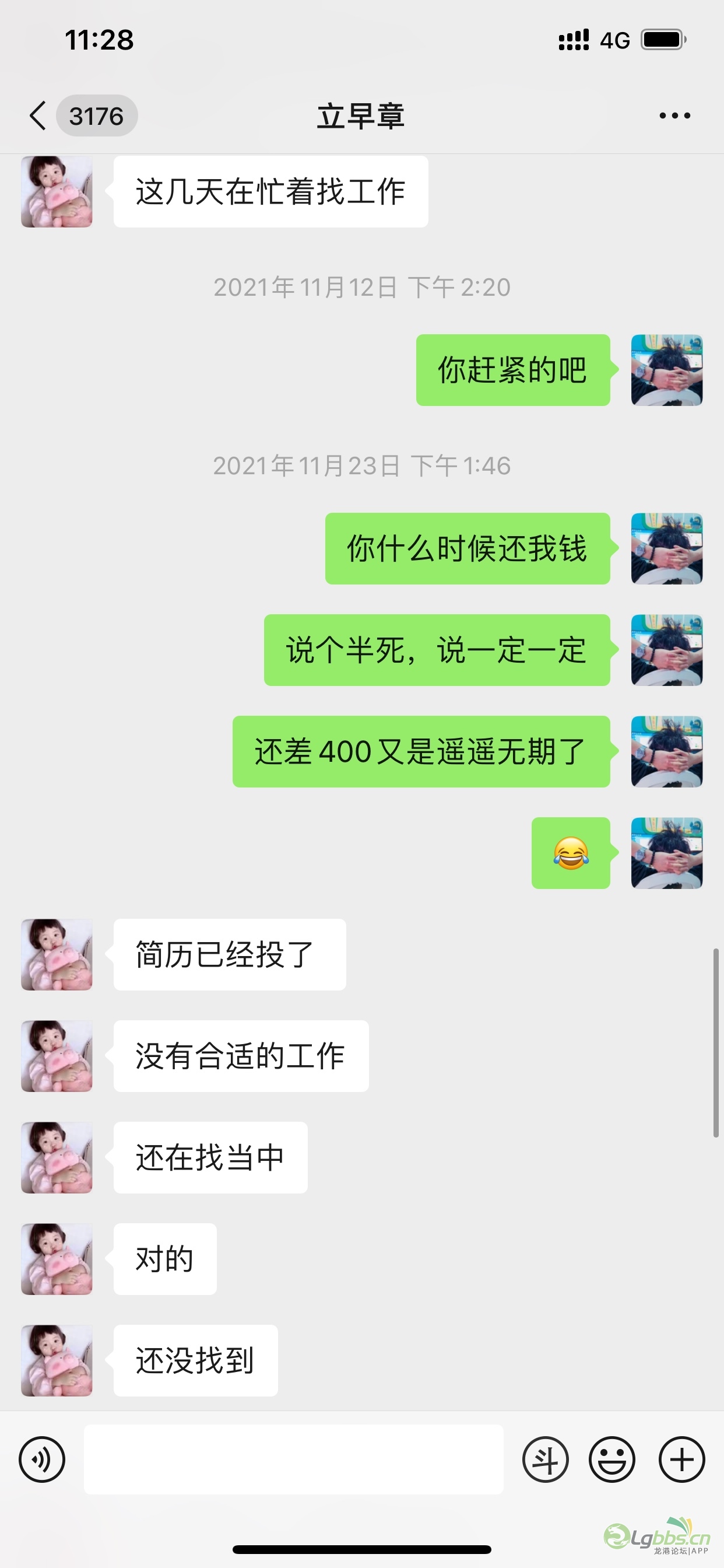Open contact avatar beside 简历已经投了
724x1568 pixels.
pyautogui.click(x=57, y=954)
